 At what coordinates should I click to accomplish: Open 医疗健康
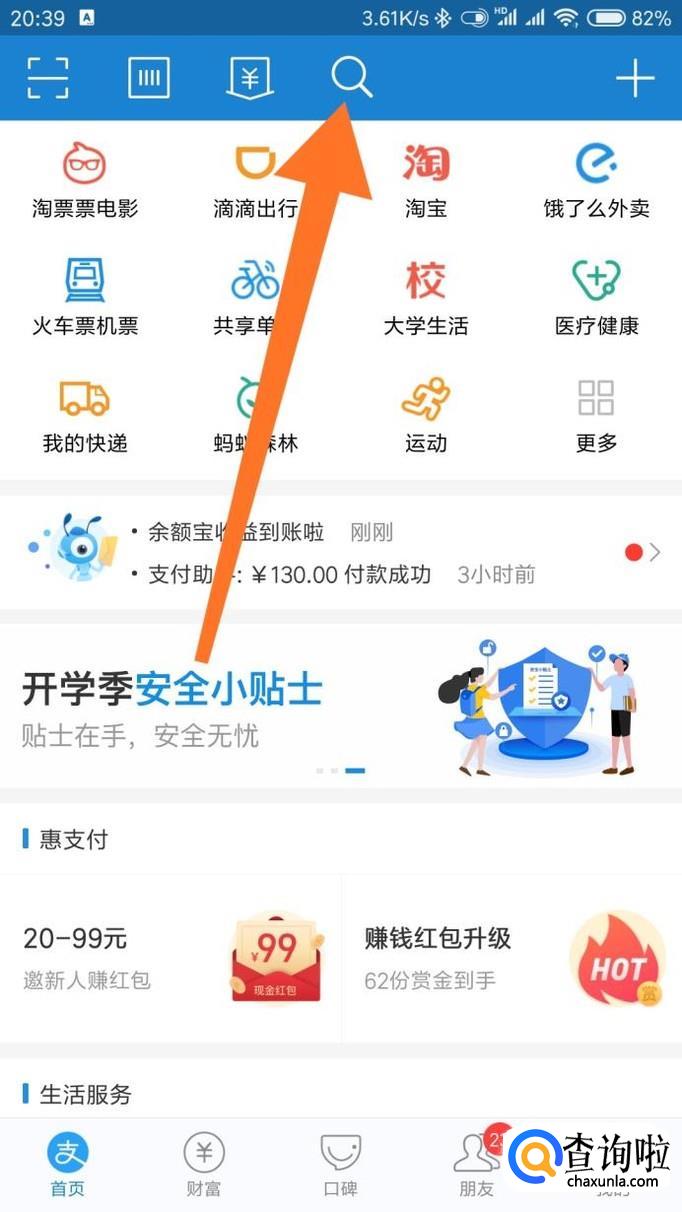point(597,297)
